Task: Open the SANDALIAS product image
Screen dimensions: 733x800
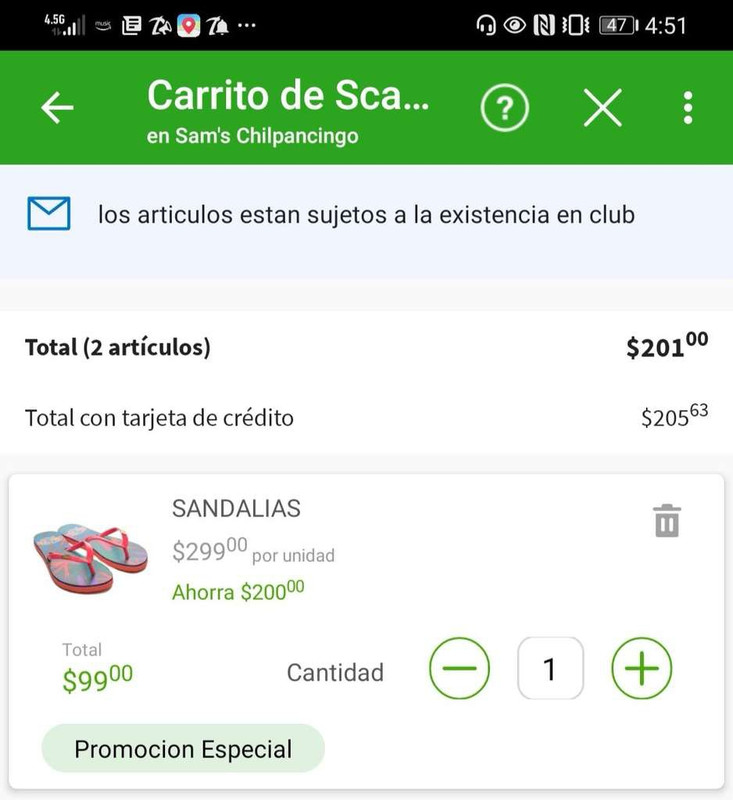Action: [x=89, y=555]
